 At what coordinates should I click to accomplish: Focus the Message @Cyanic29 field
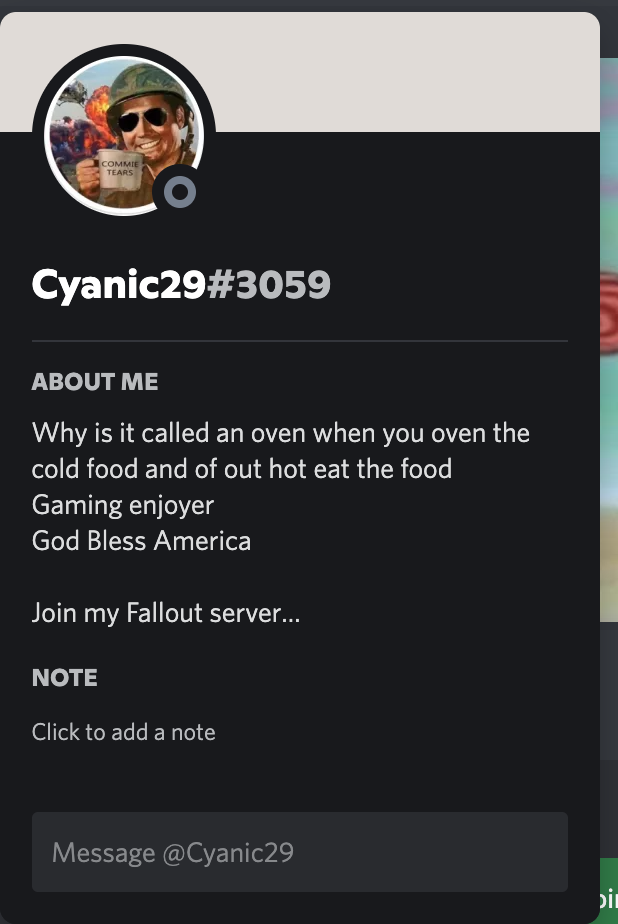click(300, 852)
